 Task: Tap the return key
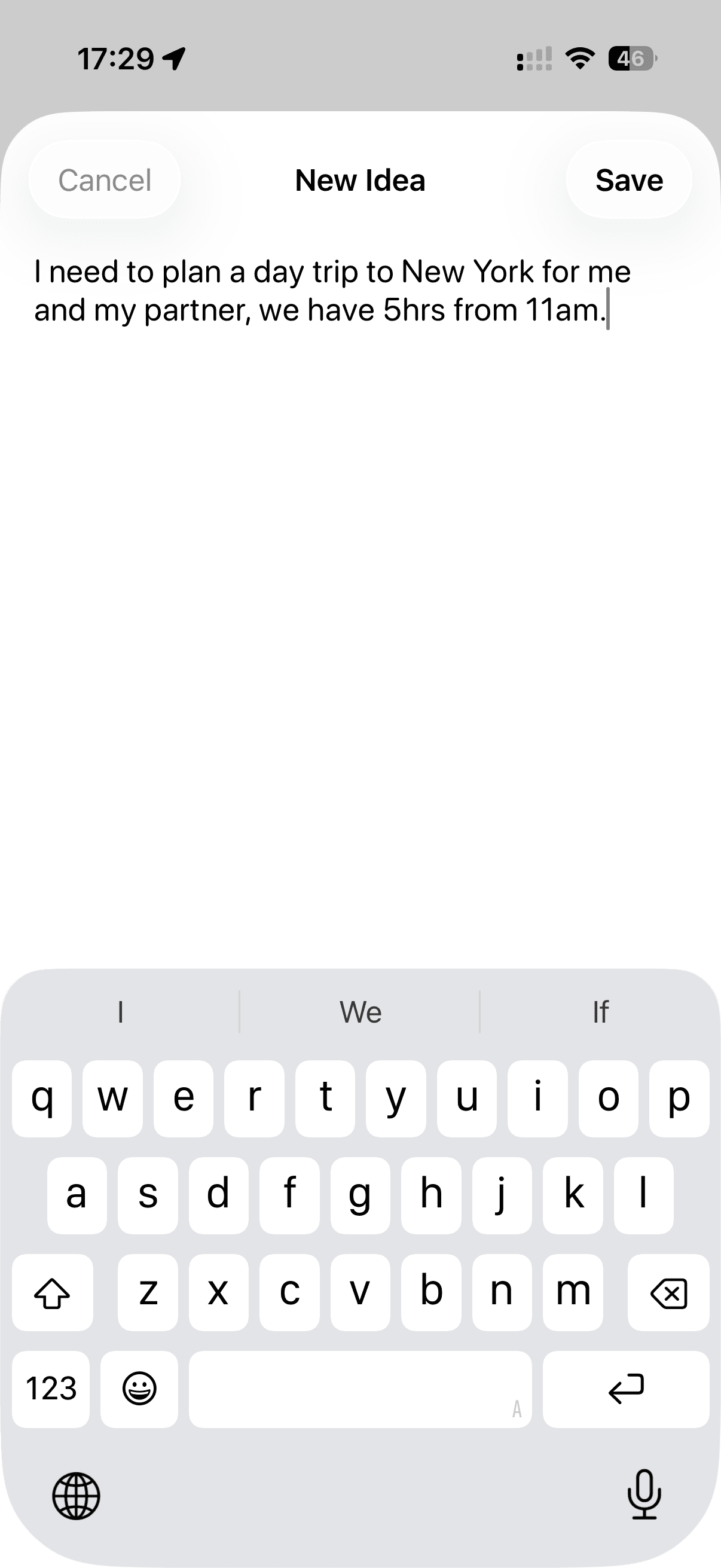pyautogui.click(x=625, y=1389)
